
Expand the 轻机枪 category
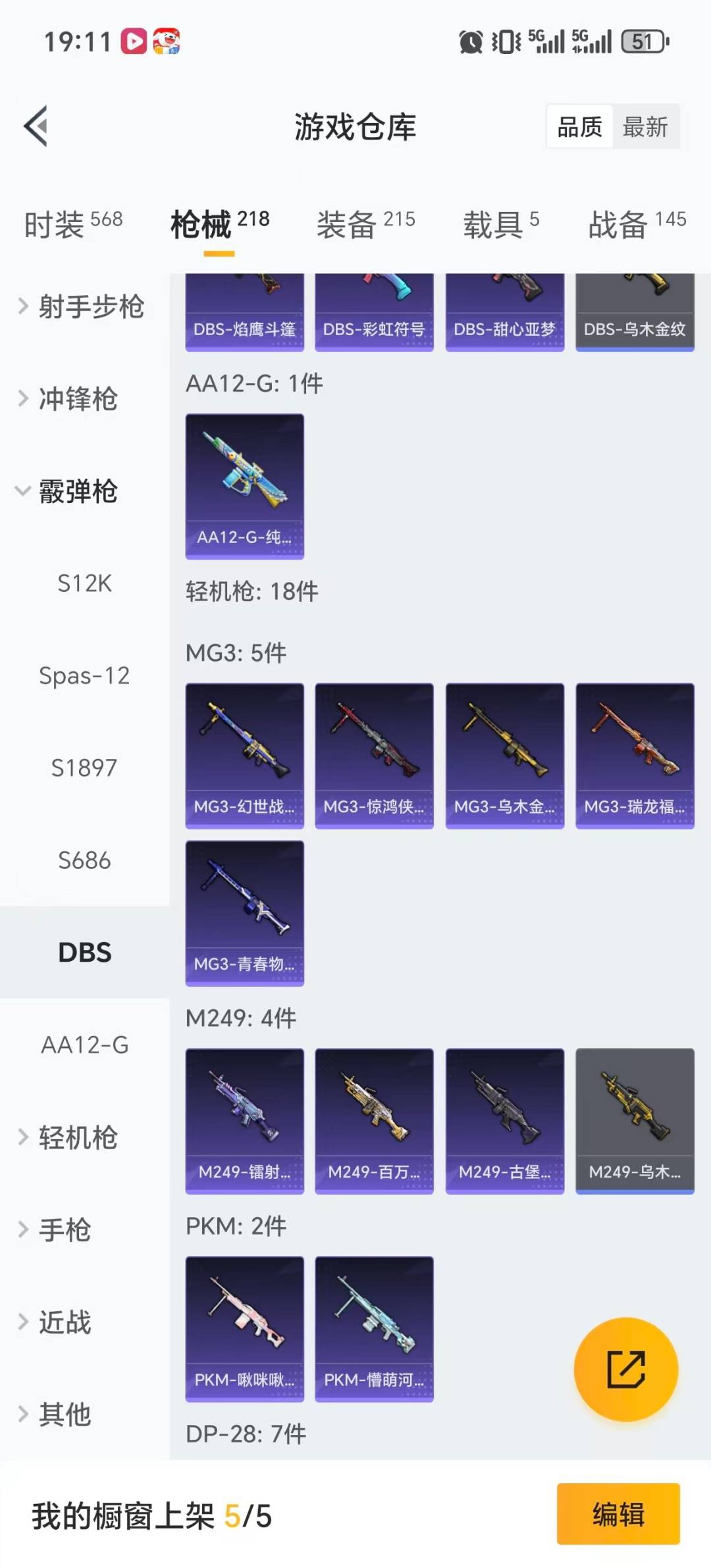pyautogui.click(x=69, y=1137)
